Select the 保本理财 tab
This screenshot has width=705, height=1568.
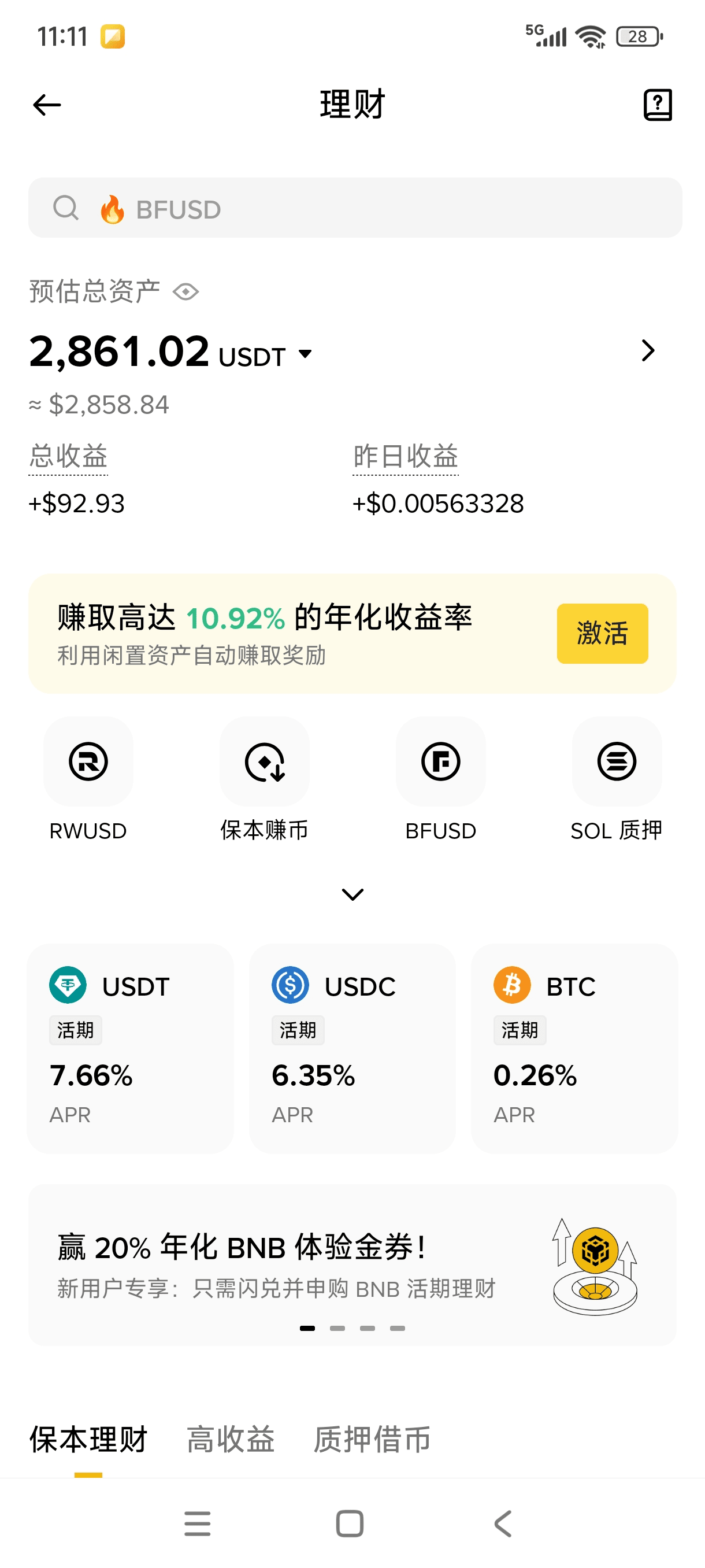88,1439
